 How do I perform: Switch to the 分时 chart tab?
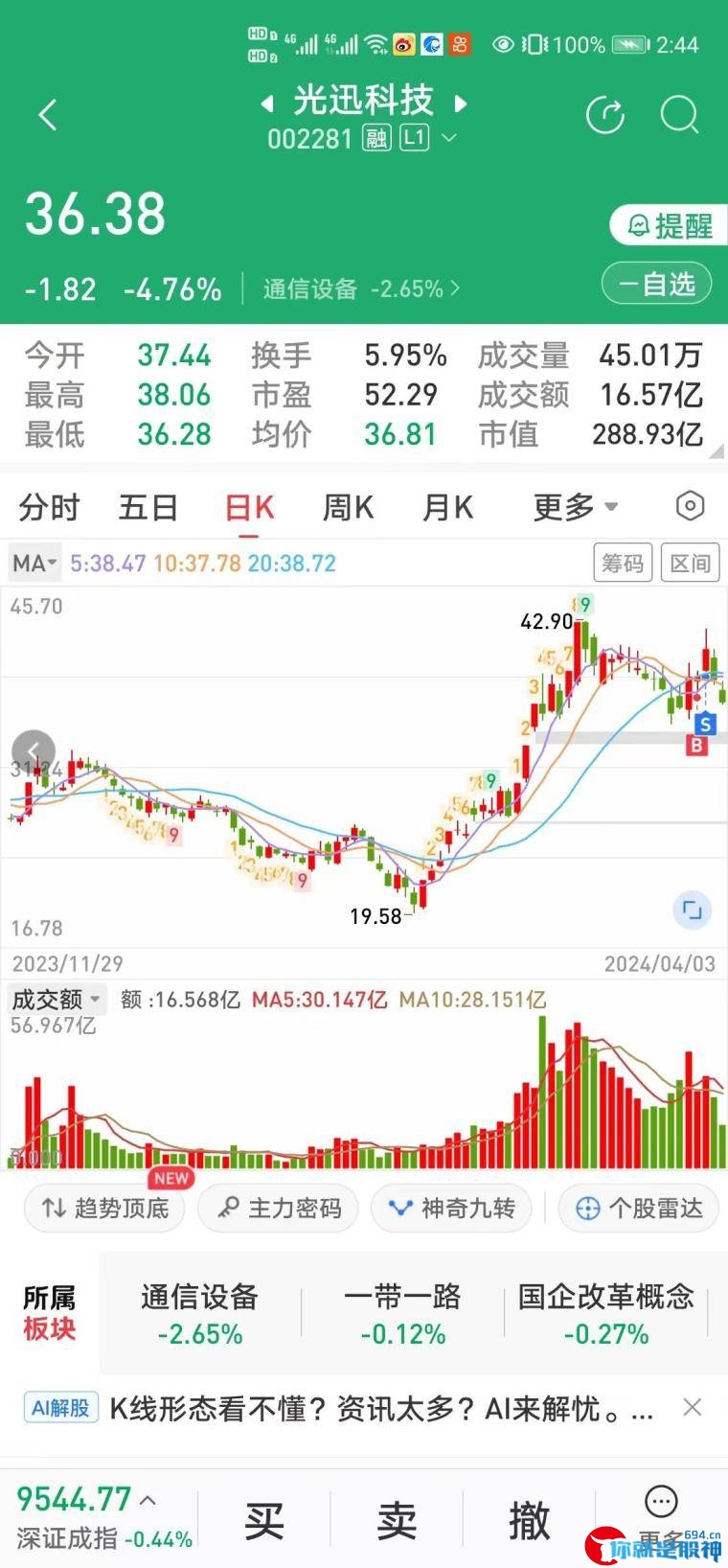(x=49, y=507)
